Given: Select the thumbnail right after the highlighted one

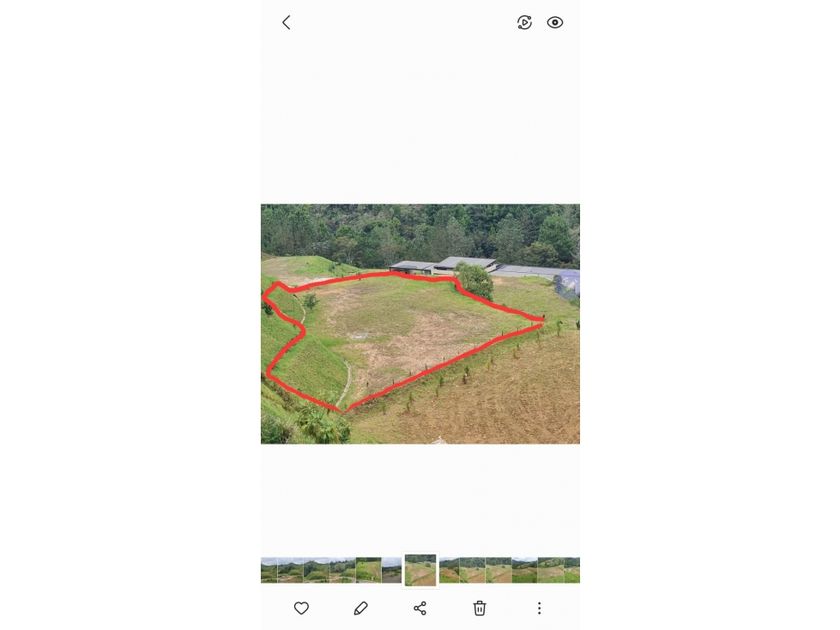Looking at the screenshot, I should (450, 570).
